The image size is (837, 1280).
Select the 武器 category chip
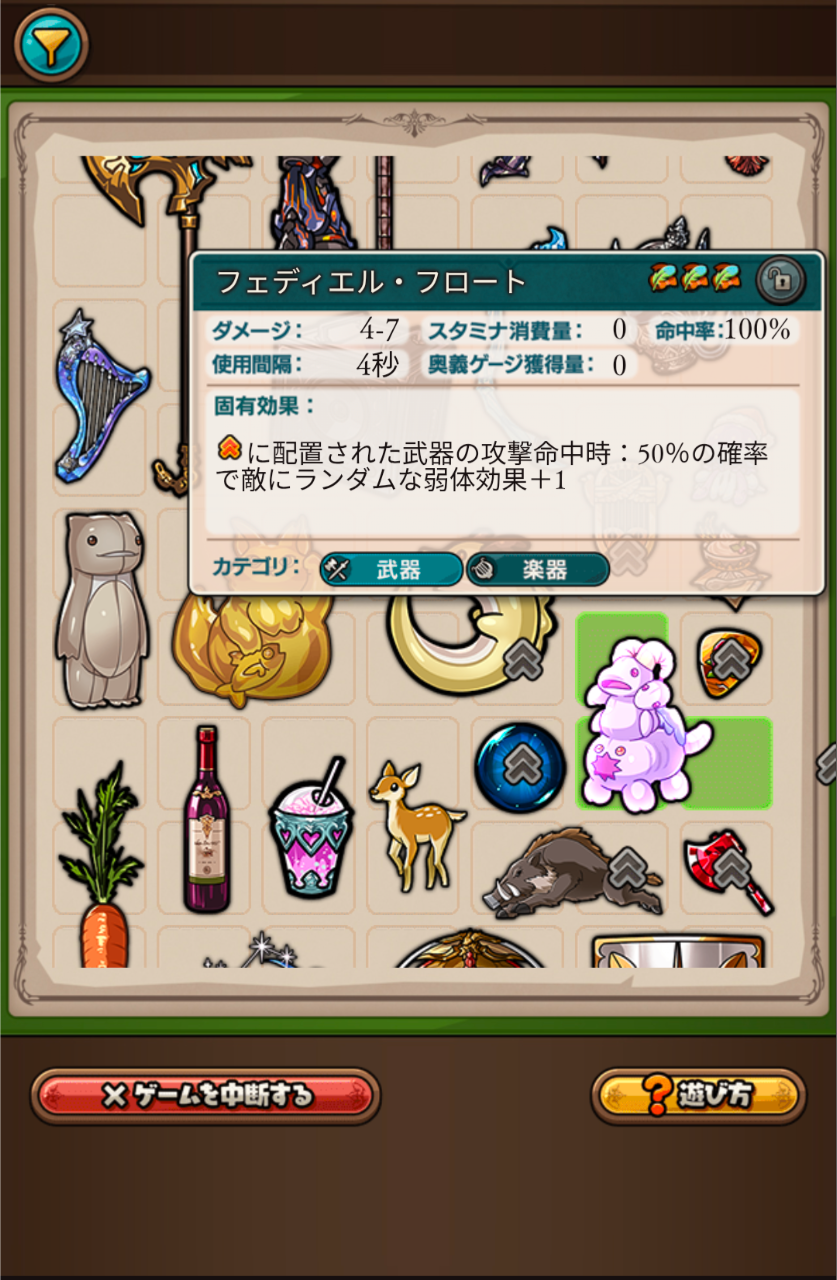point(391,570)
